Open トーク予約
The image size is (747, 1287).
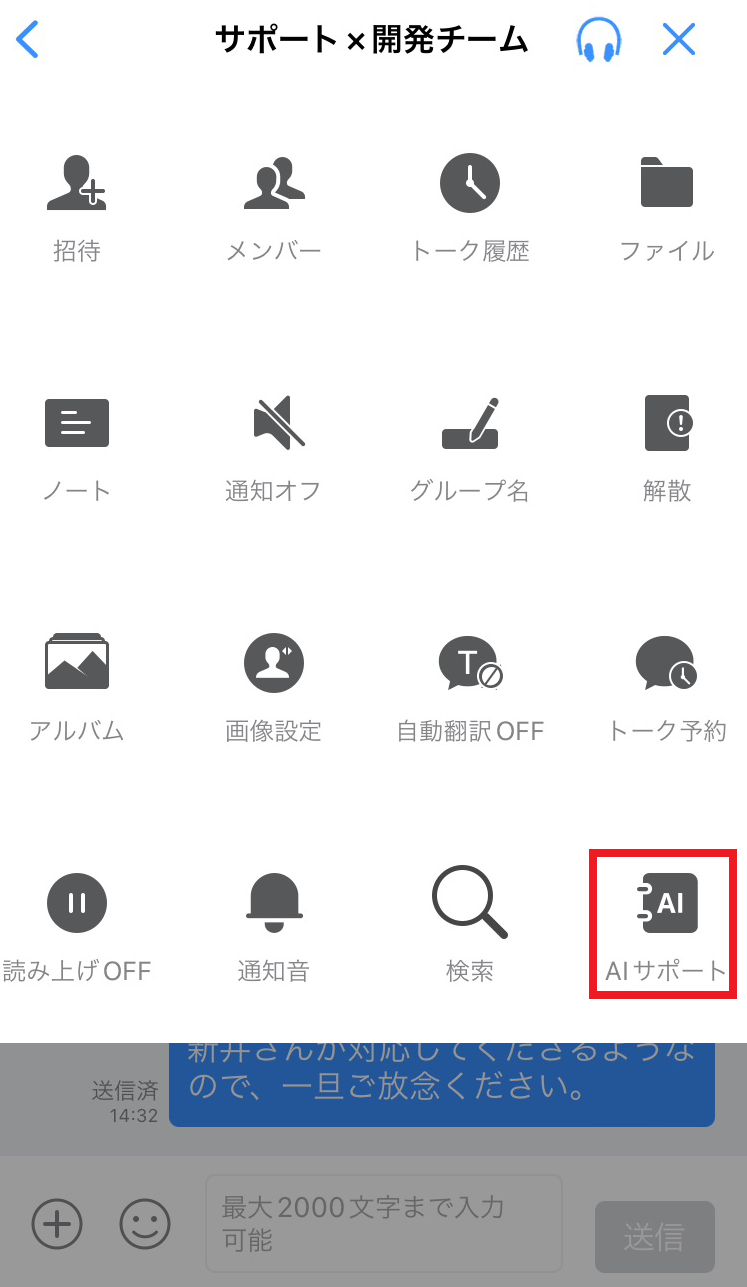tap(667, 687)
